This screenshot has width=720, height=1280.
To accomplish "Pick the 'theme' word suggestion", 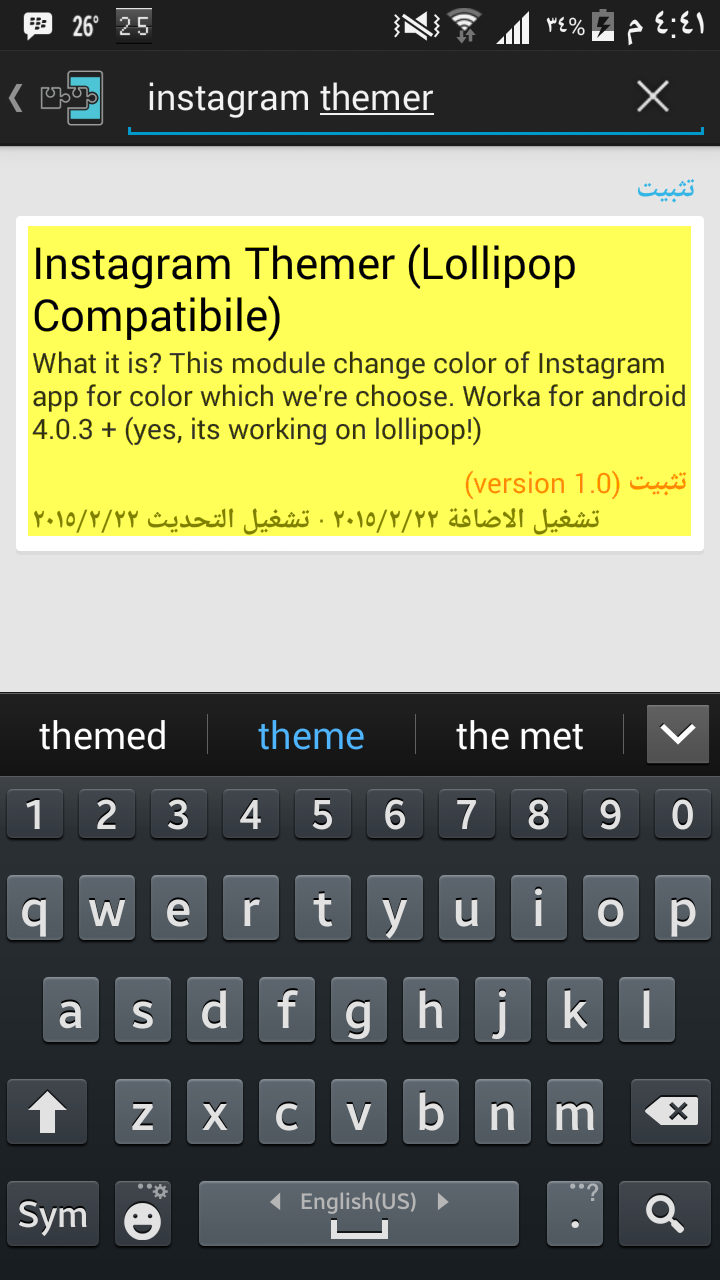I will point(311,736).
